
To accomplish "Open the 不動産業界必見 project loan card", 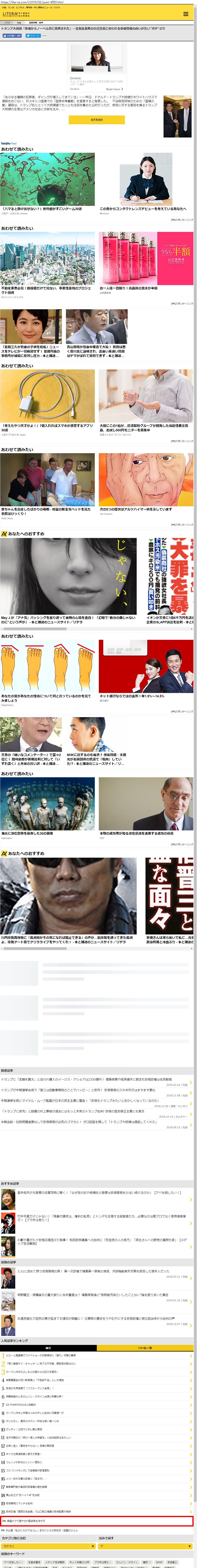I will click(47, 262).
